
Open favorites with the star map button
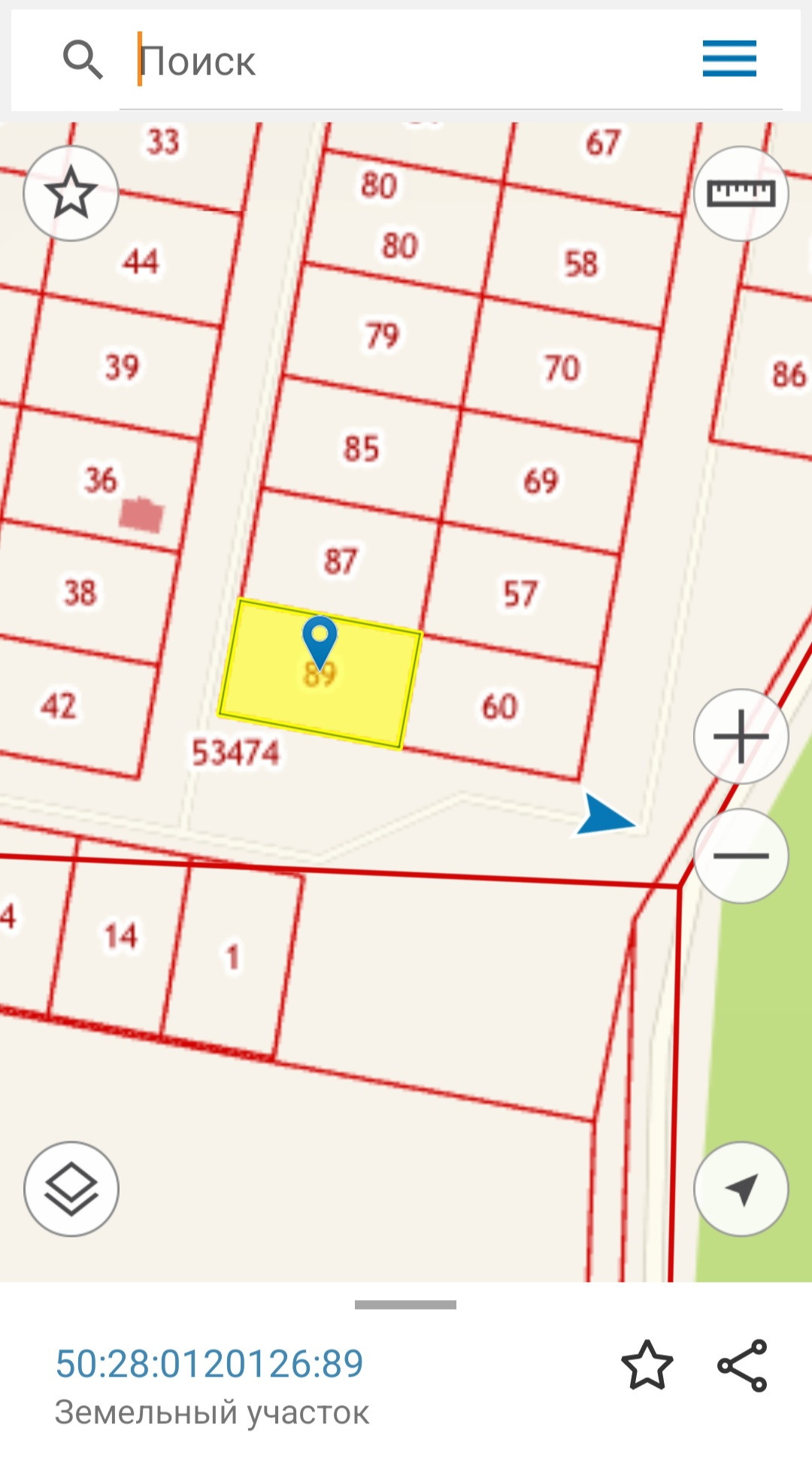(71, 193)
